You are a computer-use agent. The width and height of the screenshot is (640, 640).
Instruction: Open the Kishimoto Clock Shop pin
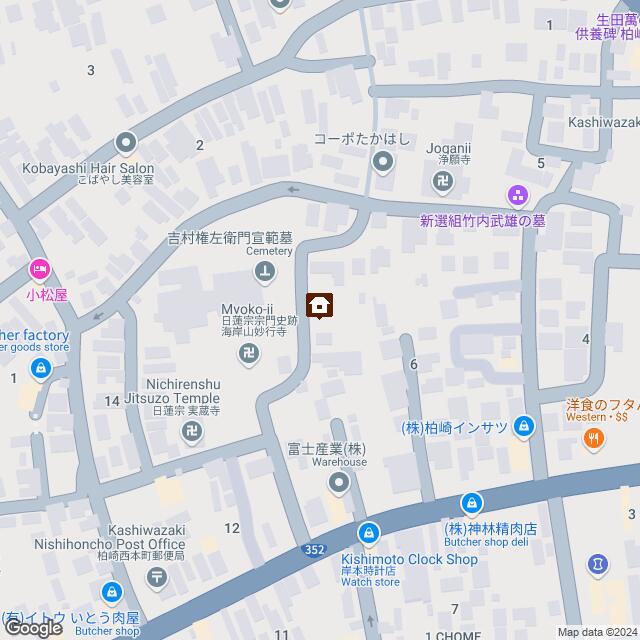[x=369, y=533]
